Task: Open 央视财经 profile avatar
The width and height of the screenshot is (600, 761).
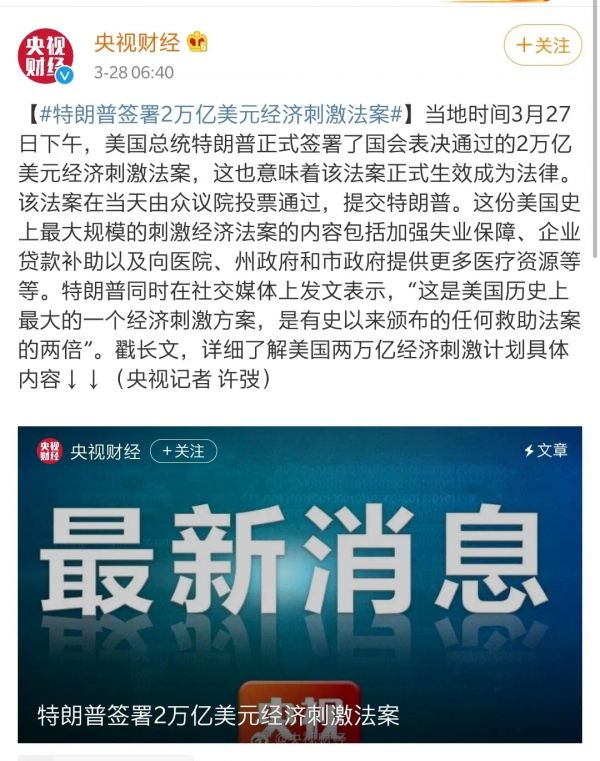Action: [x=46, y=56]
